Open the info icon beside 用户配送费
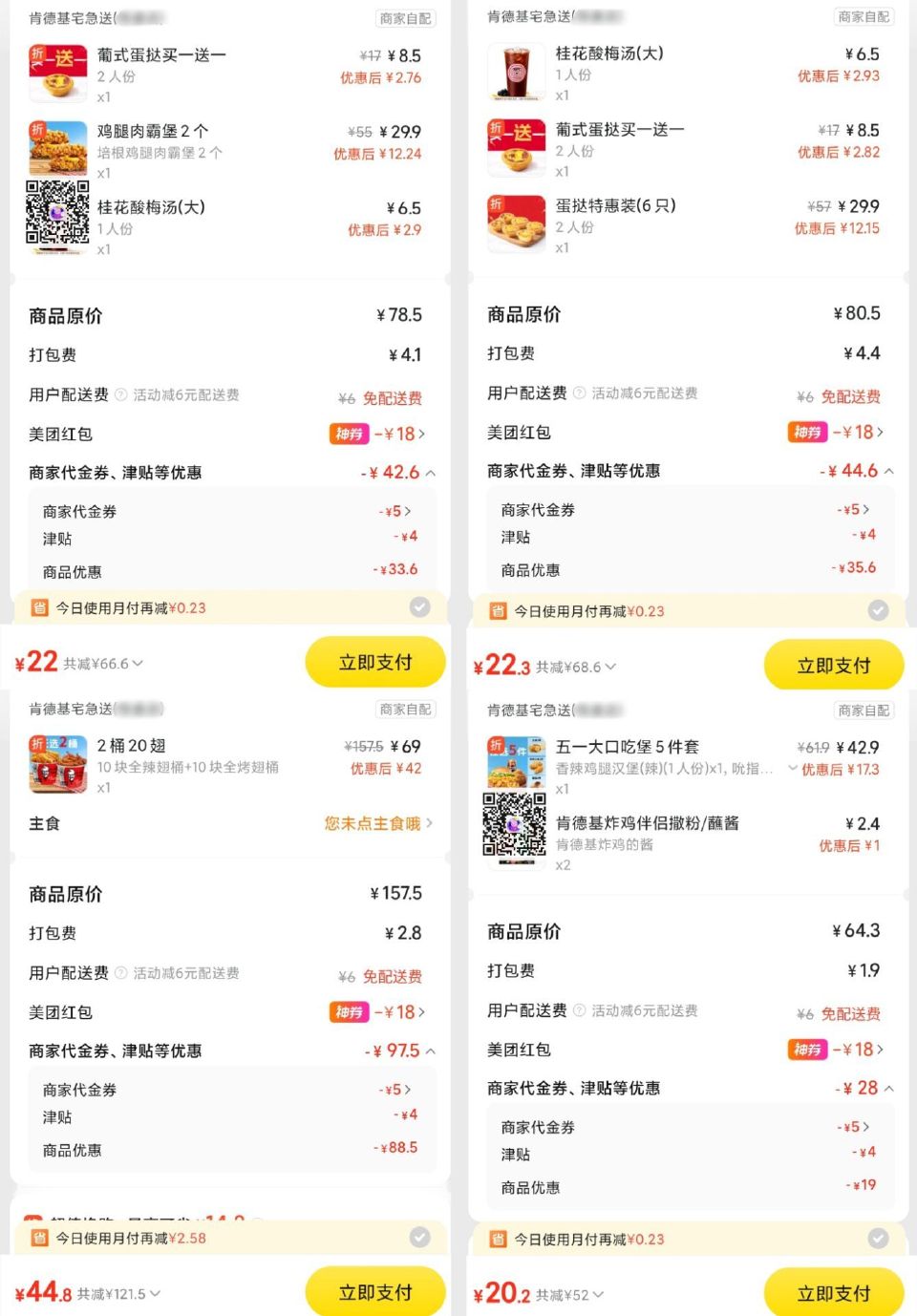The width and height of the screenshot is (917, 1316). point(118,395)
